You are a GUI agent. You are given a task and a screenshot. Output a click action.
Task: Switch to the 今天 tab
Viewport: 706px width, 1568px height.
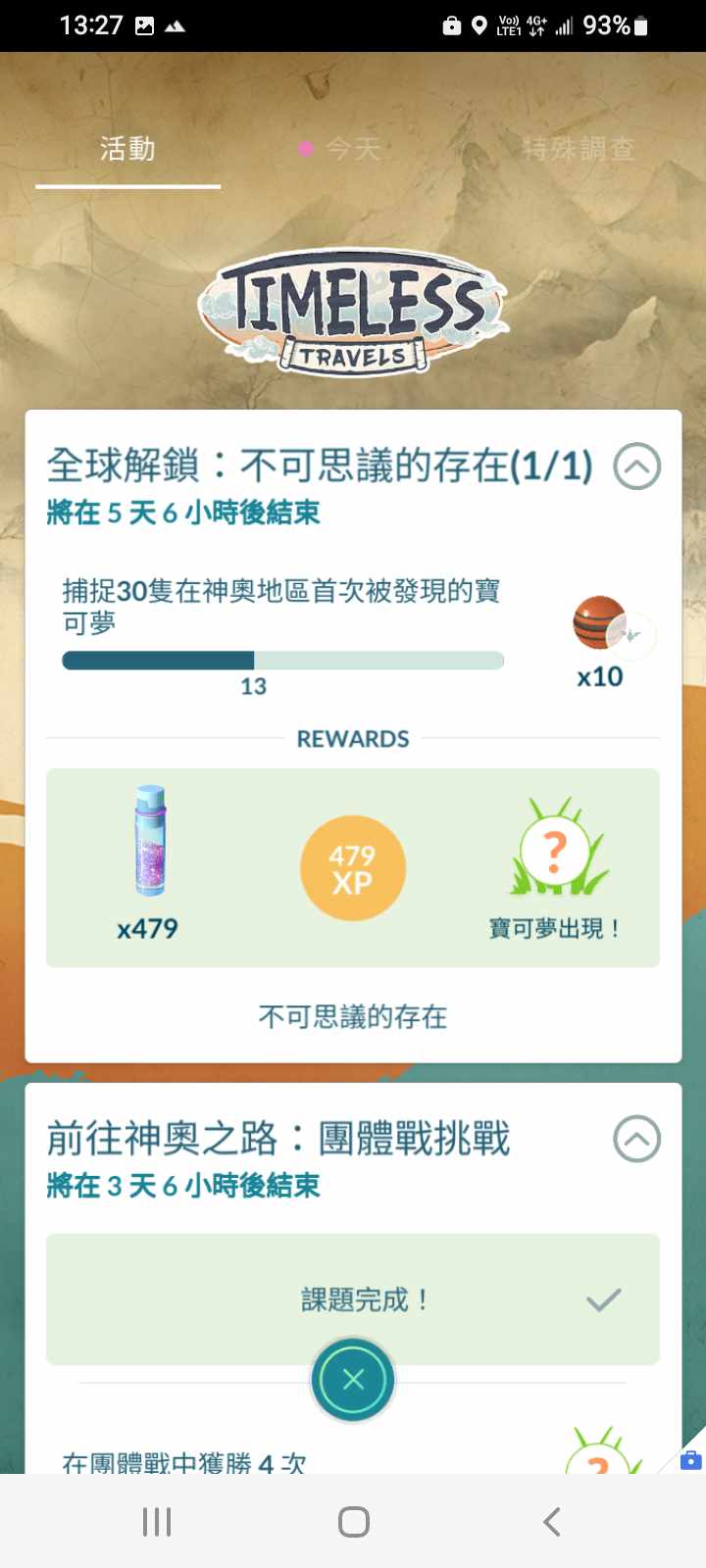(x=351, y=149)
